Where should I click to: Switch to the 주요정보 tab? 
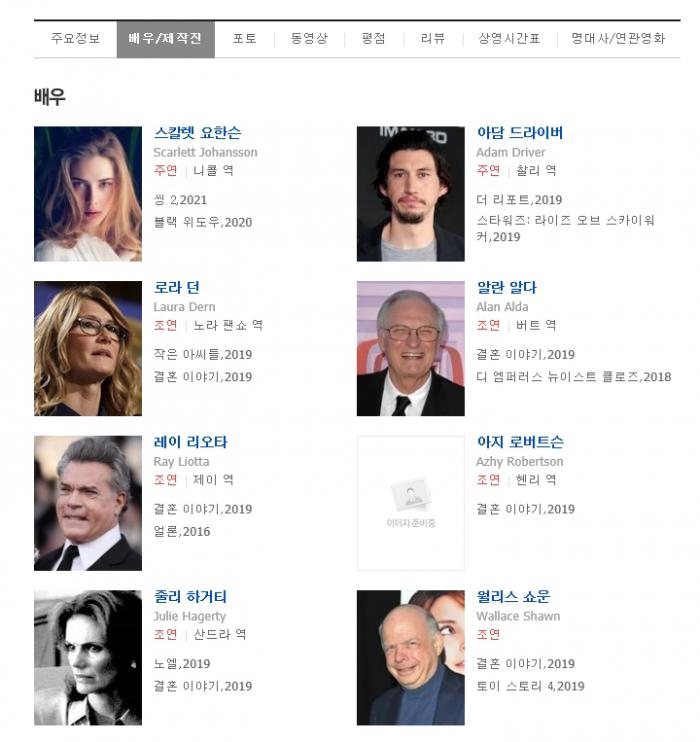75,39
